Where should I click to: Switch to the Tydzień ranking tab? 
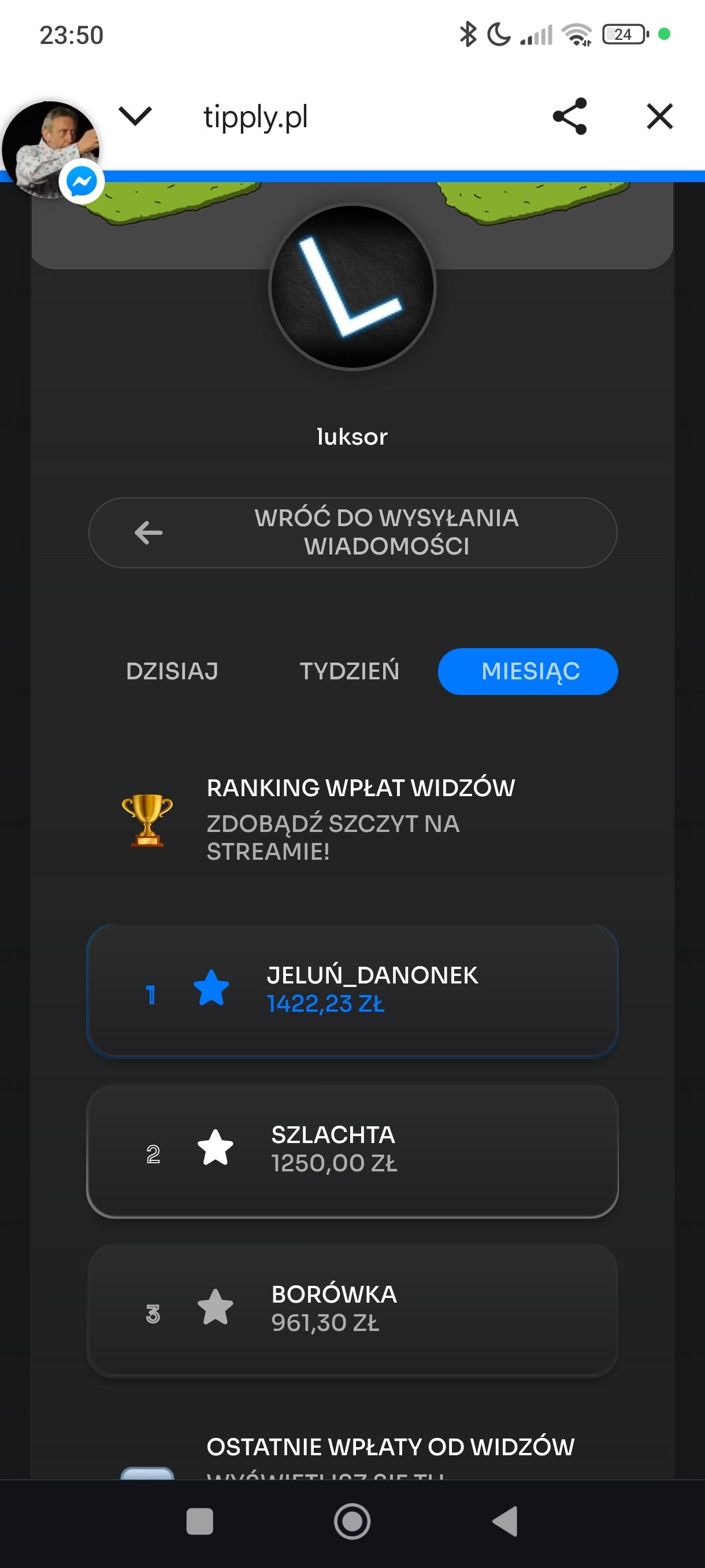[349, 671]
